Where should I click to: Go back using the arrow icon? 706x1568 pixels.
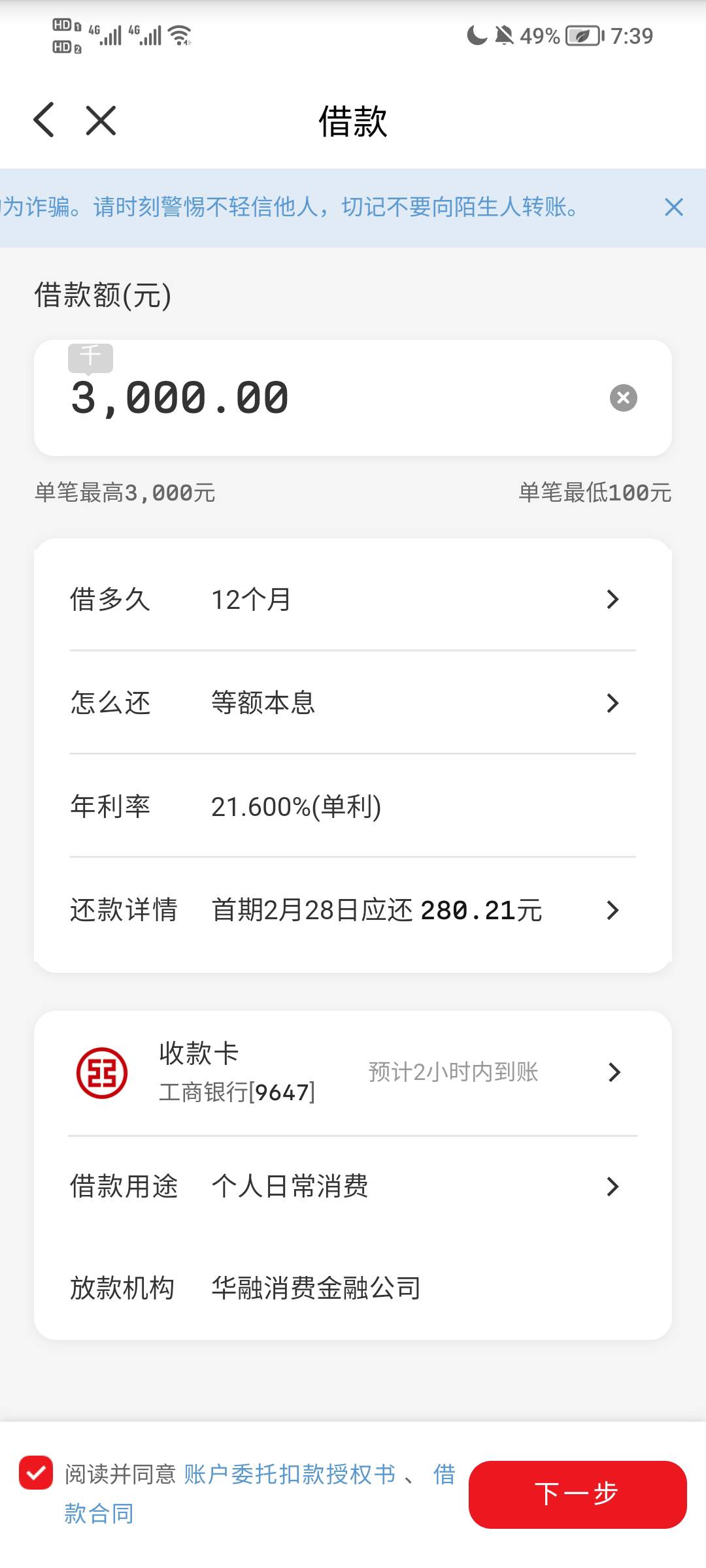(x=44, y=120)
